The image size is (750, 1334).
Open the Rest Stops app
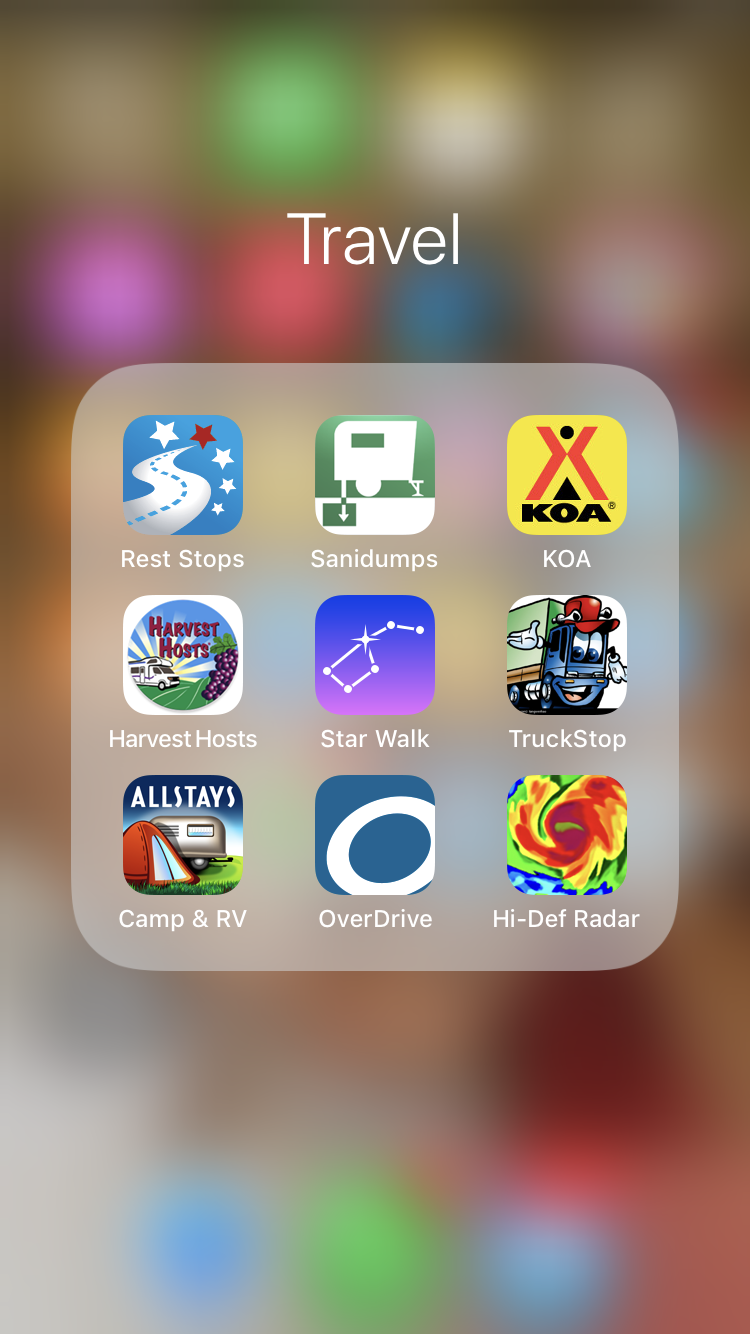point(183,475)
